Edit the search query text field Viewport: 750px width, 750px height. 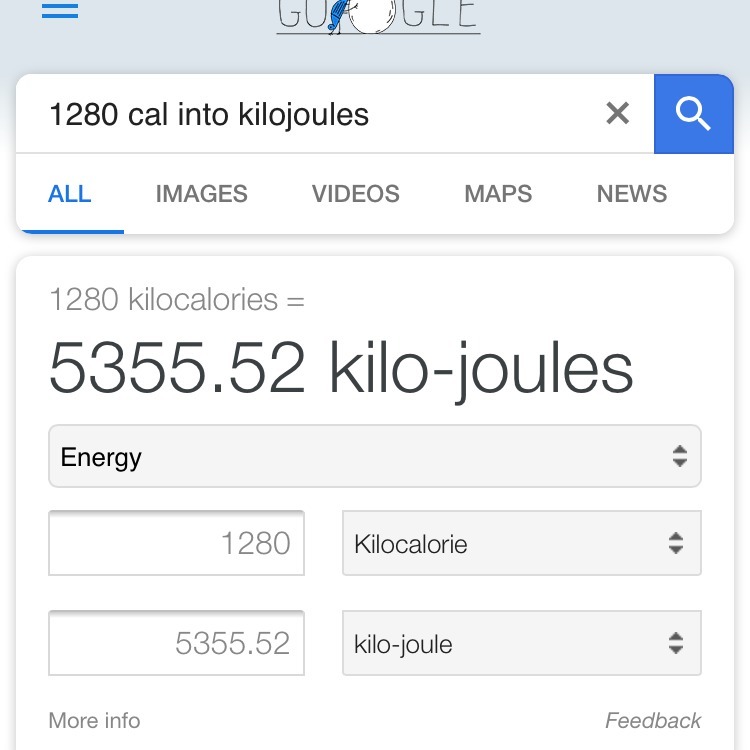[x=310, y=115]
